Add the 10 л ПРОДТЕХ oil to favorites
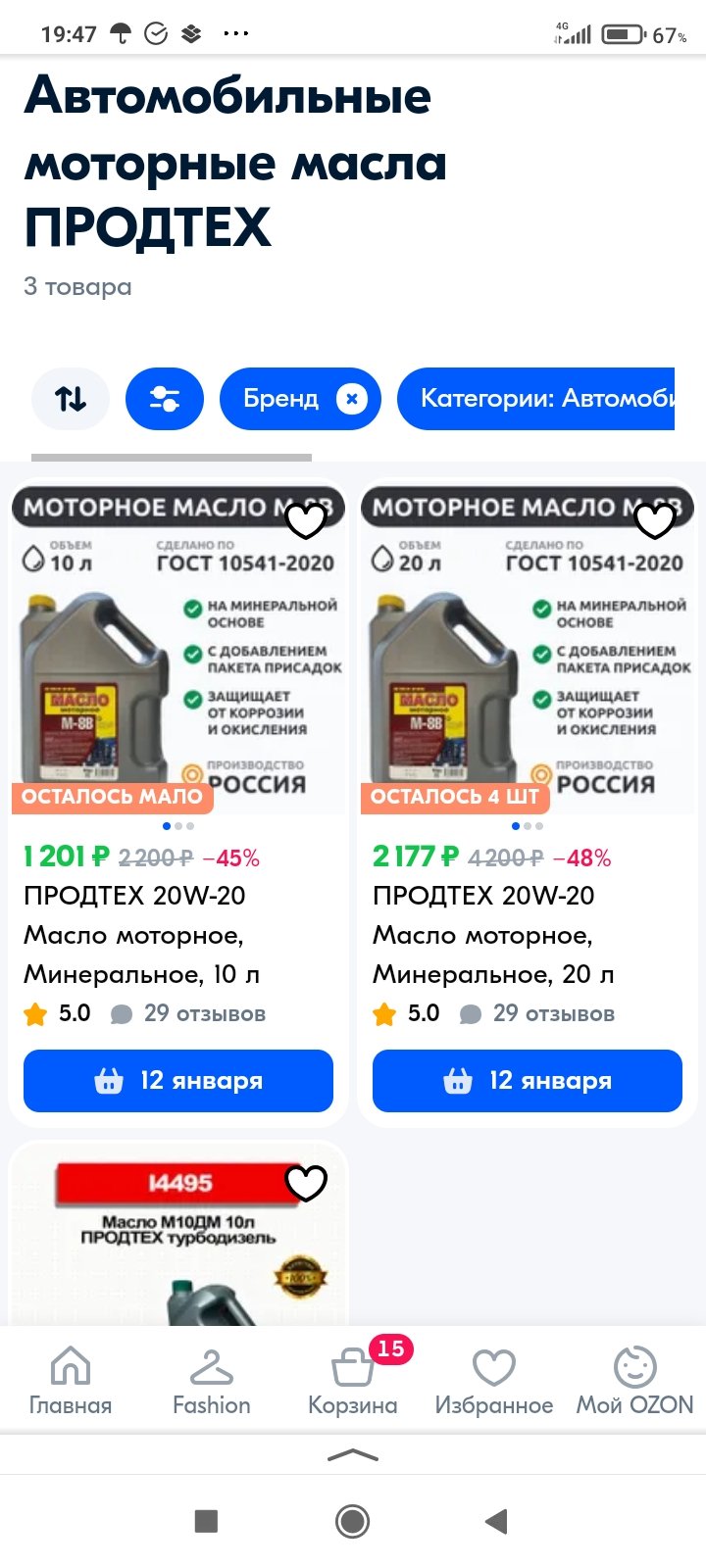 (305, 520)
